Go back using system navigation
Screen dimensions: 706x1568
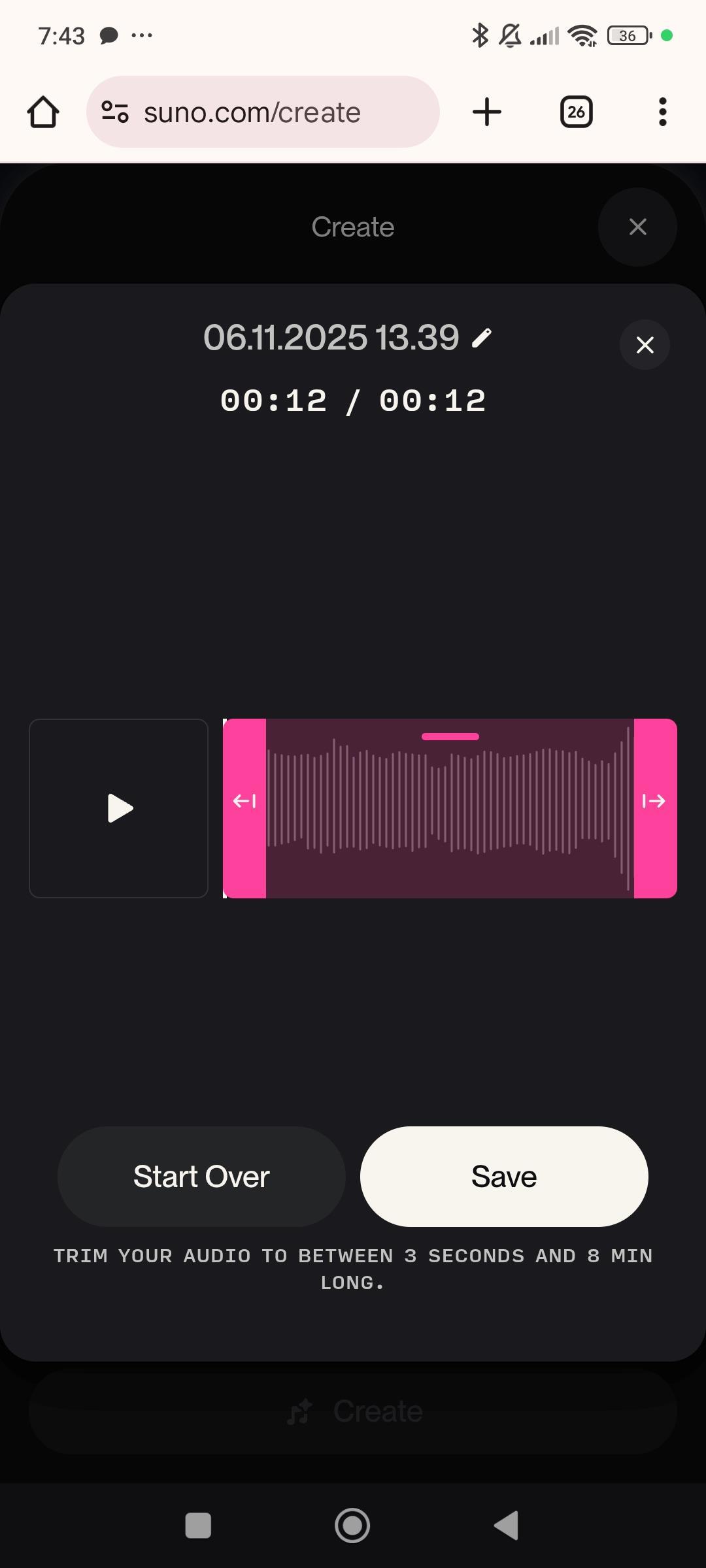click(507, 1526)
